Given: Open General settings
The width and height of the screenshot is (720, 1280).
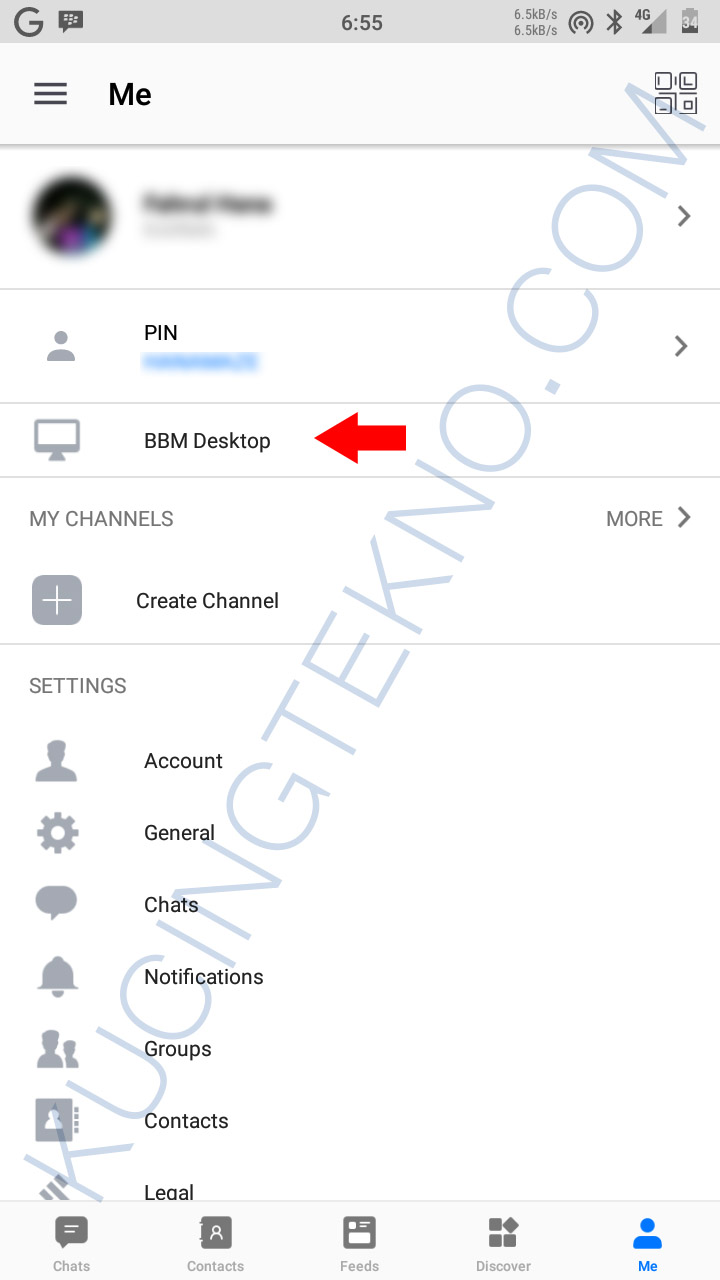Looking at the screenshot, I should [x=360, y=833].
